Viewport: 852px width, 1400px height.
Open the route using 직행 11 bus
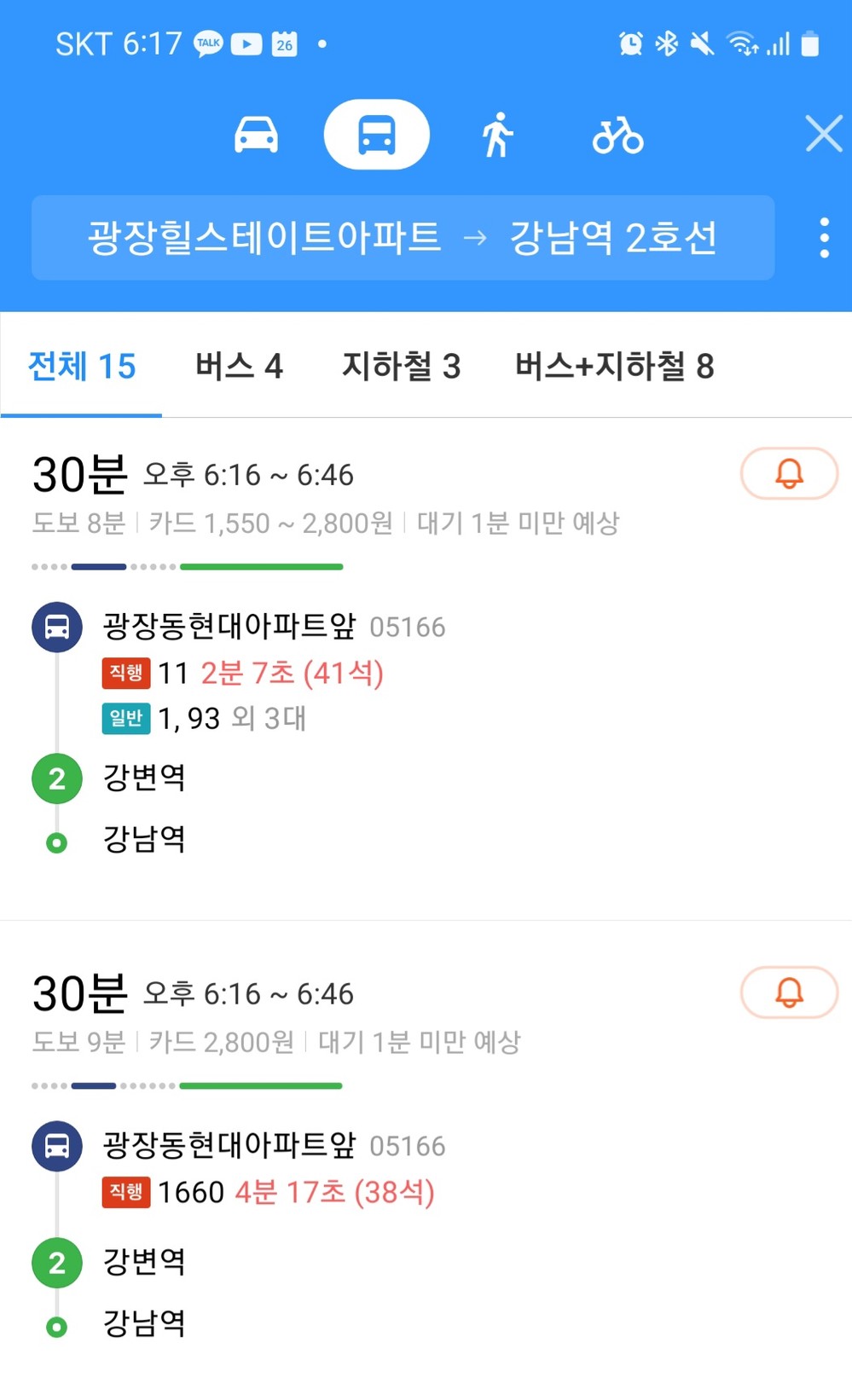[426, 669]
